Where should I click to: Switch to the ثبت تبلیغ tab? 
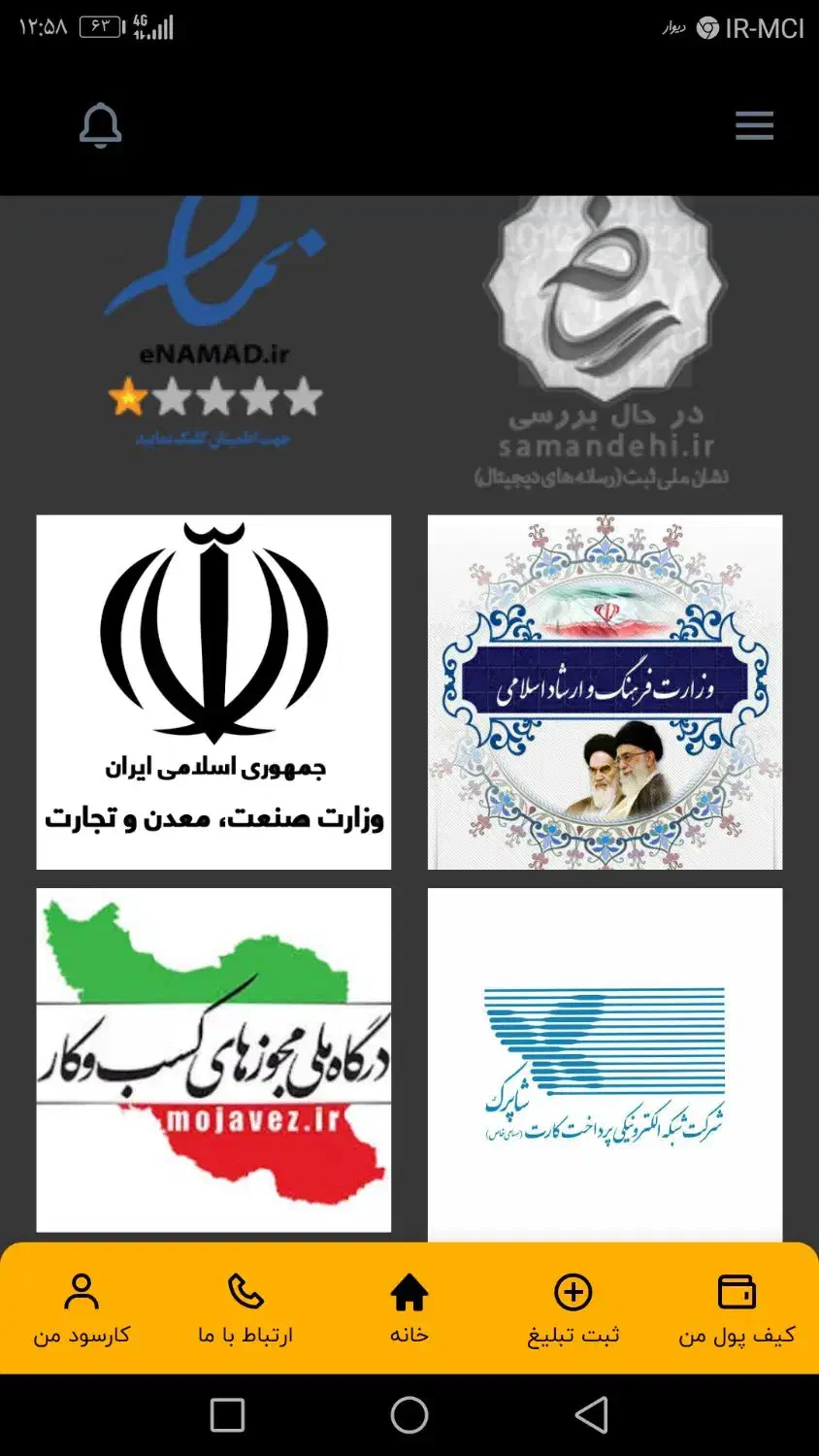click(x=573, y=1333)
